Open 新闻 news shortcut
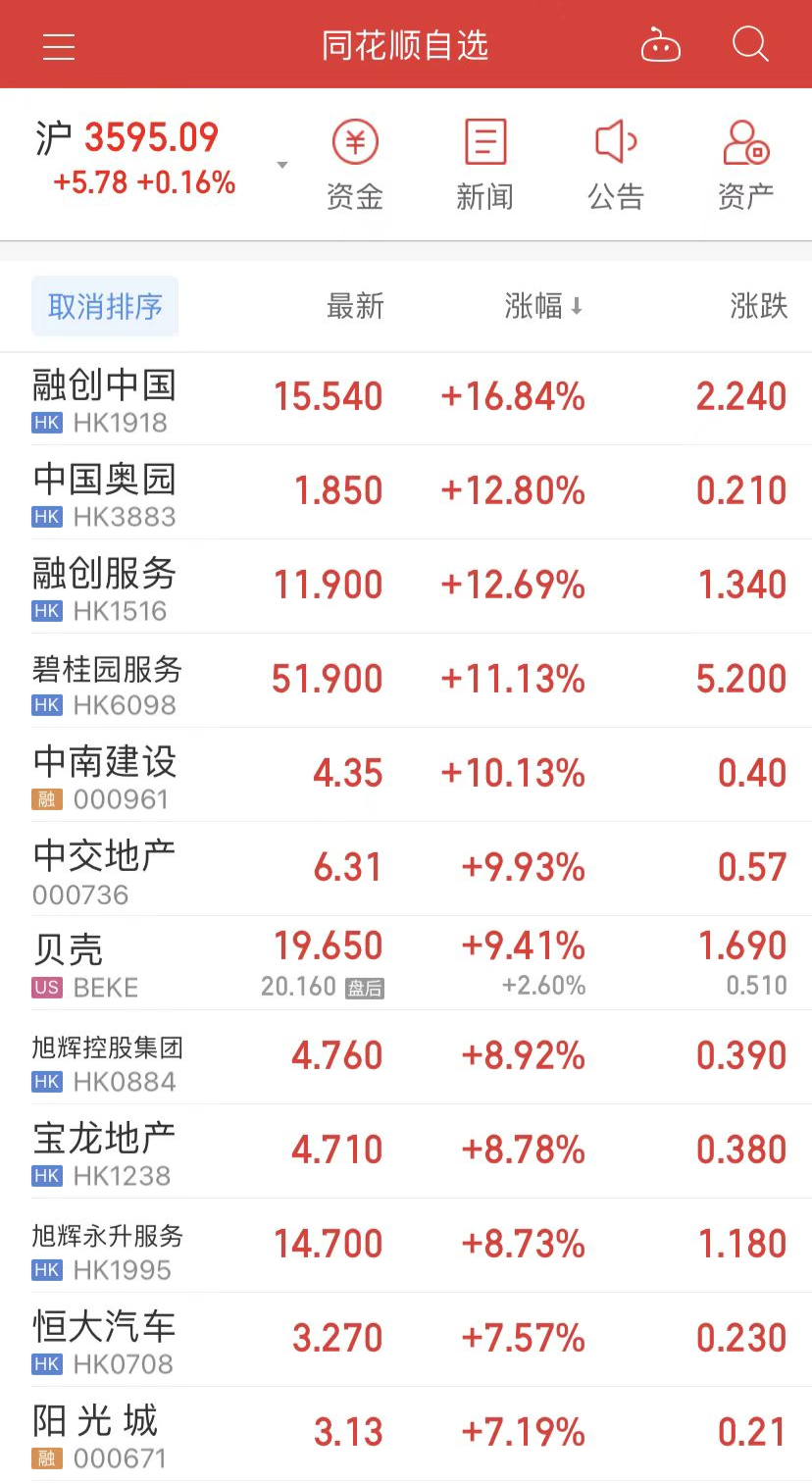812x1483 pixels. 485,166
